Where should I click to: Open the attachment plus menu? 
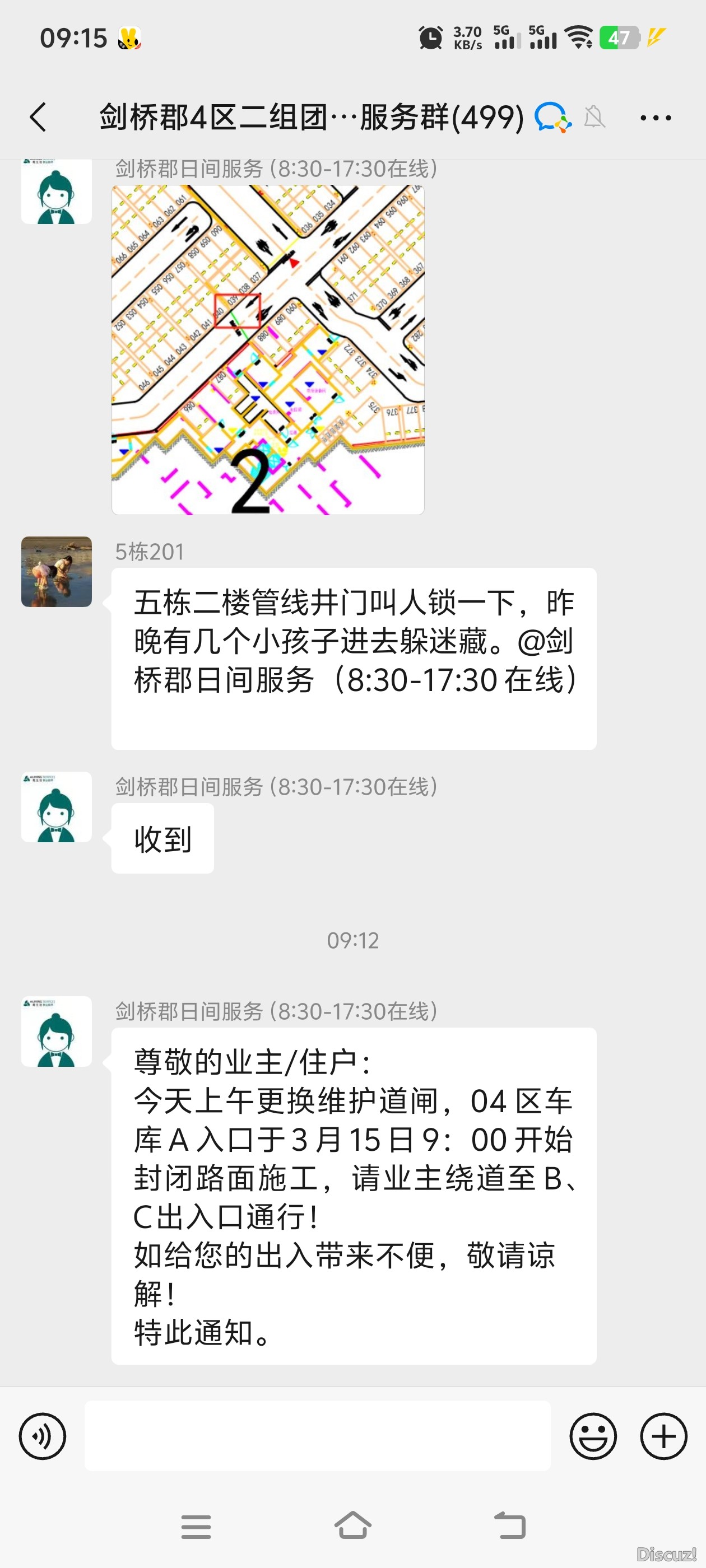pos(663,1435)
